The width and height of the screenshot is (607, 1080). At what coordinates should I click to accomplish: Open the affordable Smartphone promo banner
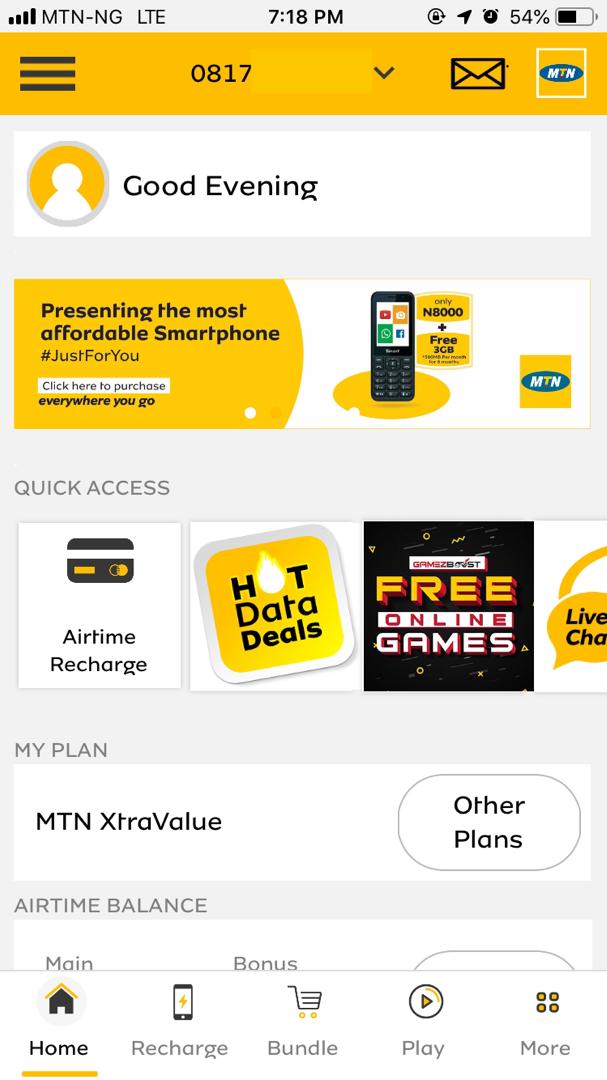pos(302,353)
